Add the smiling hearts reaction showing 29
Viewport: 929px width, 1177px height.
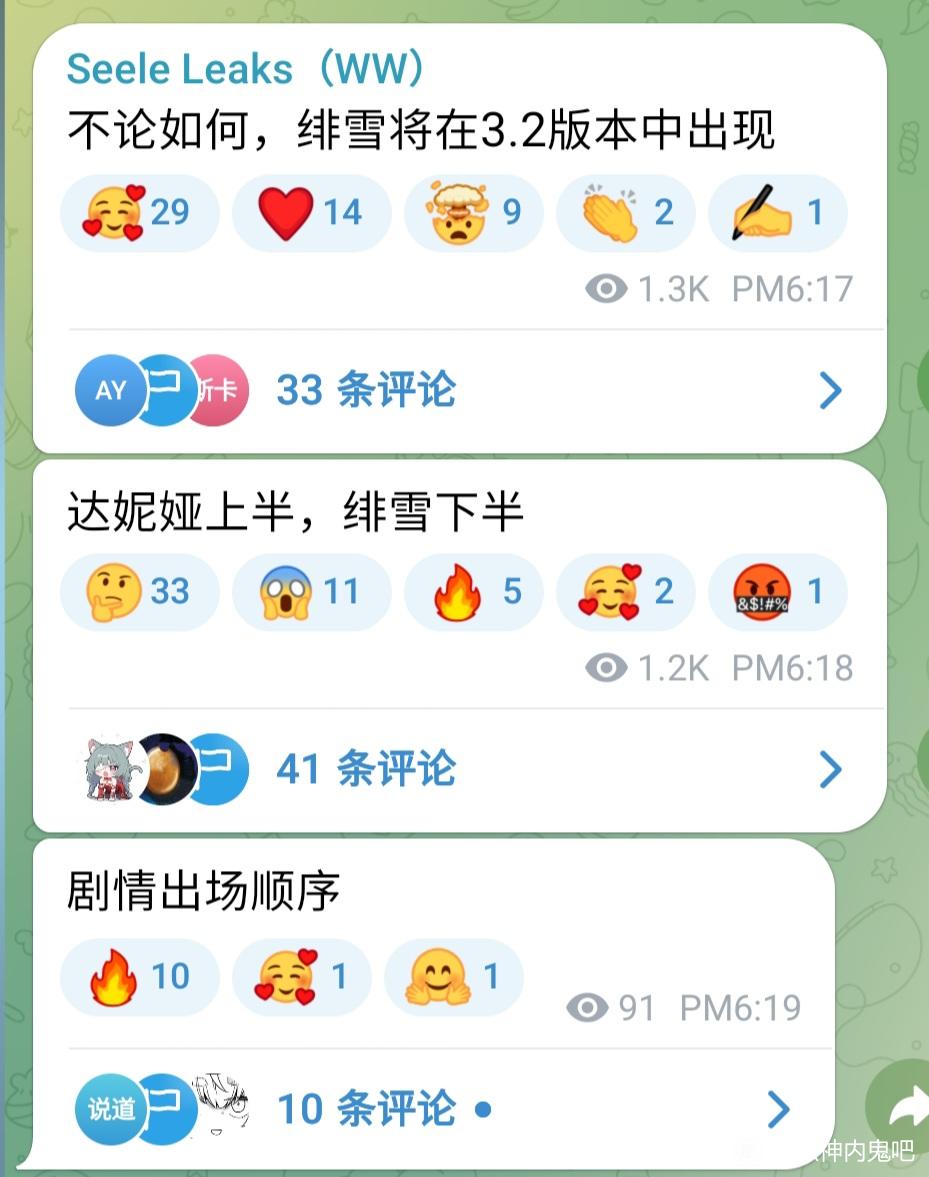coord(138,213)
